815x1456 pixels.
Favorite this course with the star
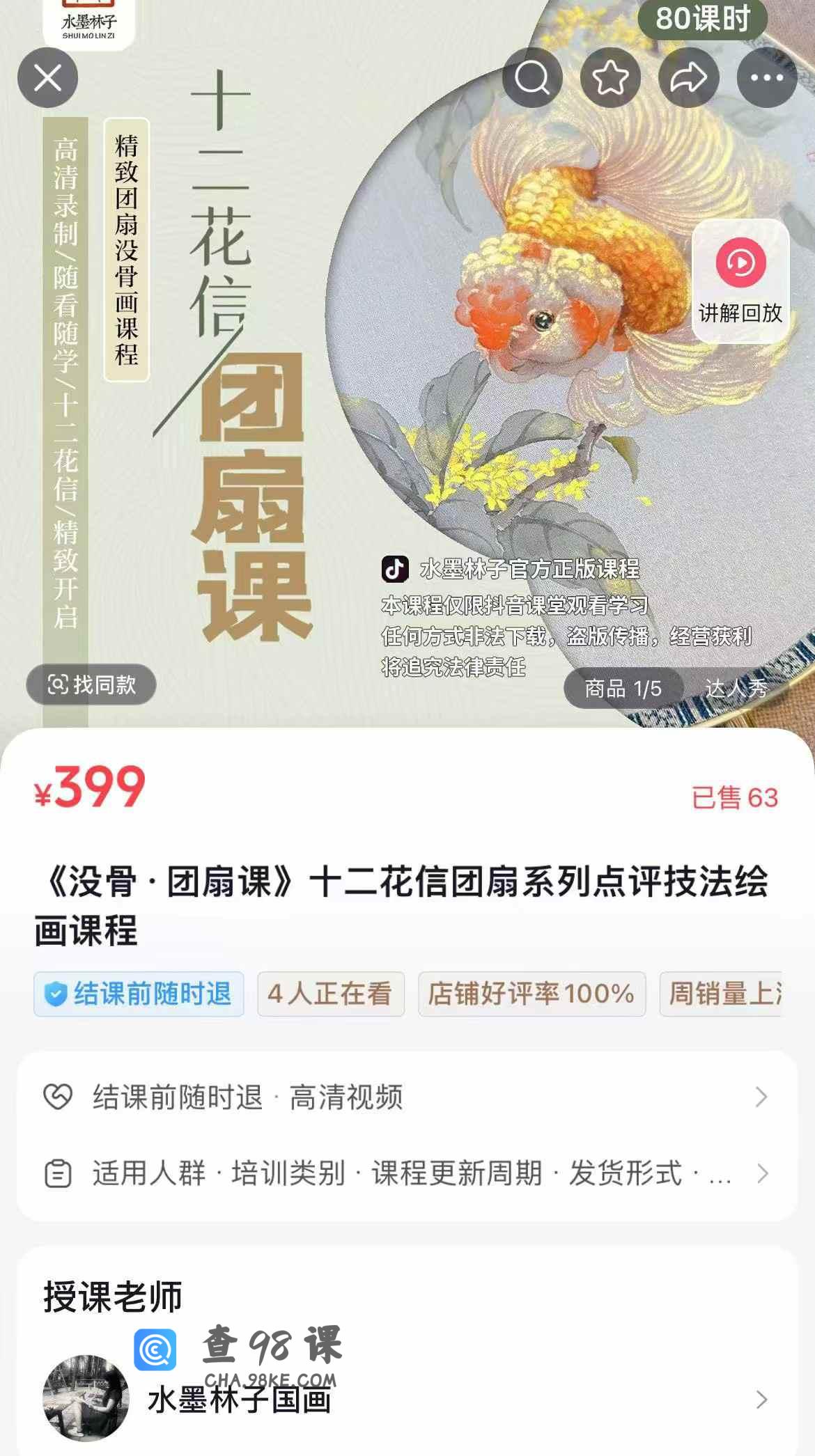610,78
